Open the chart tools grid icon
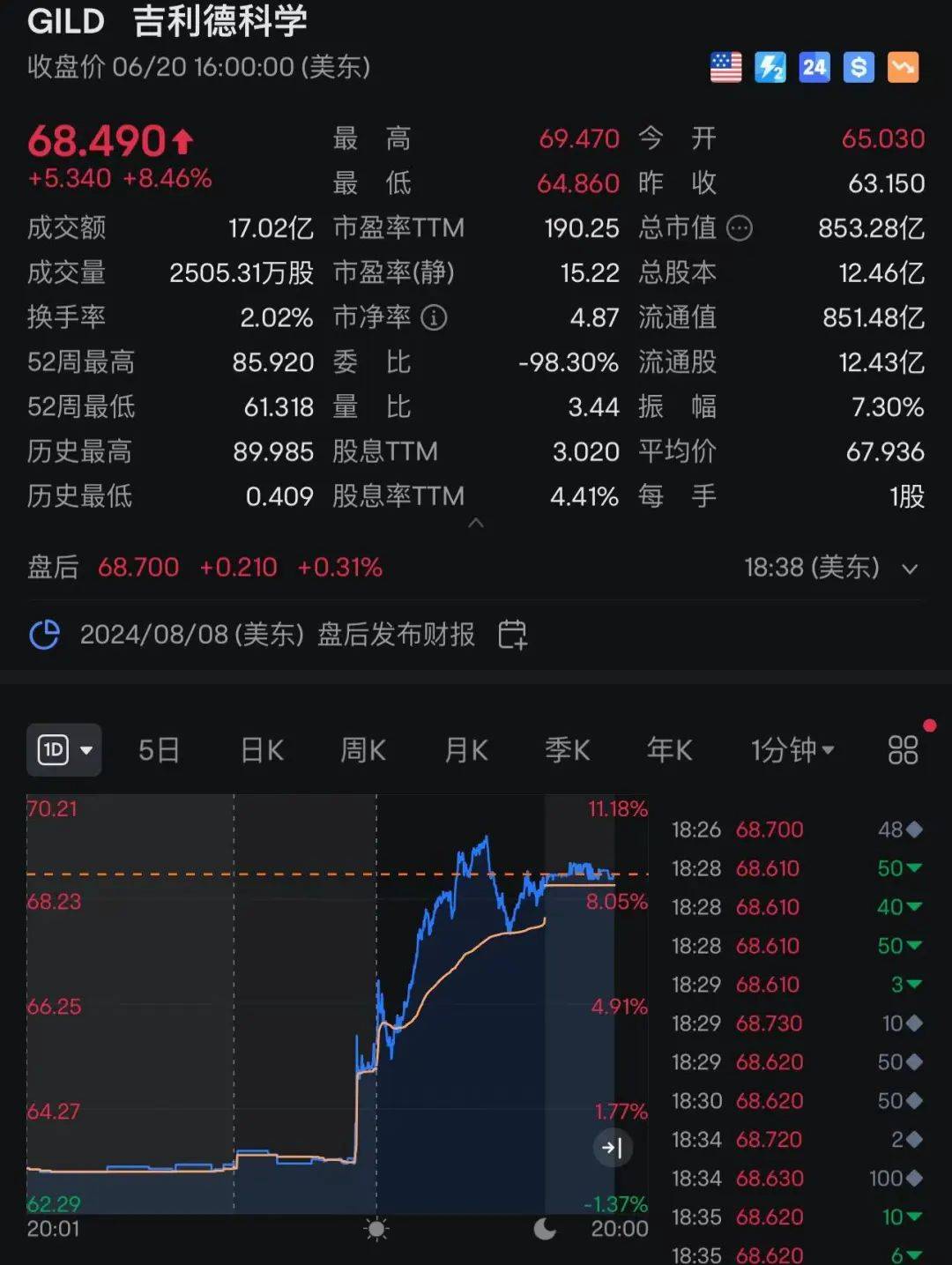The image size is (952, 1265). [x=903, y=750]
